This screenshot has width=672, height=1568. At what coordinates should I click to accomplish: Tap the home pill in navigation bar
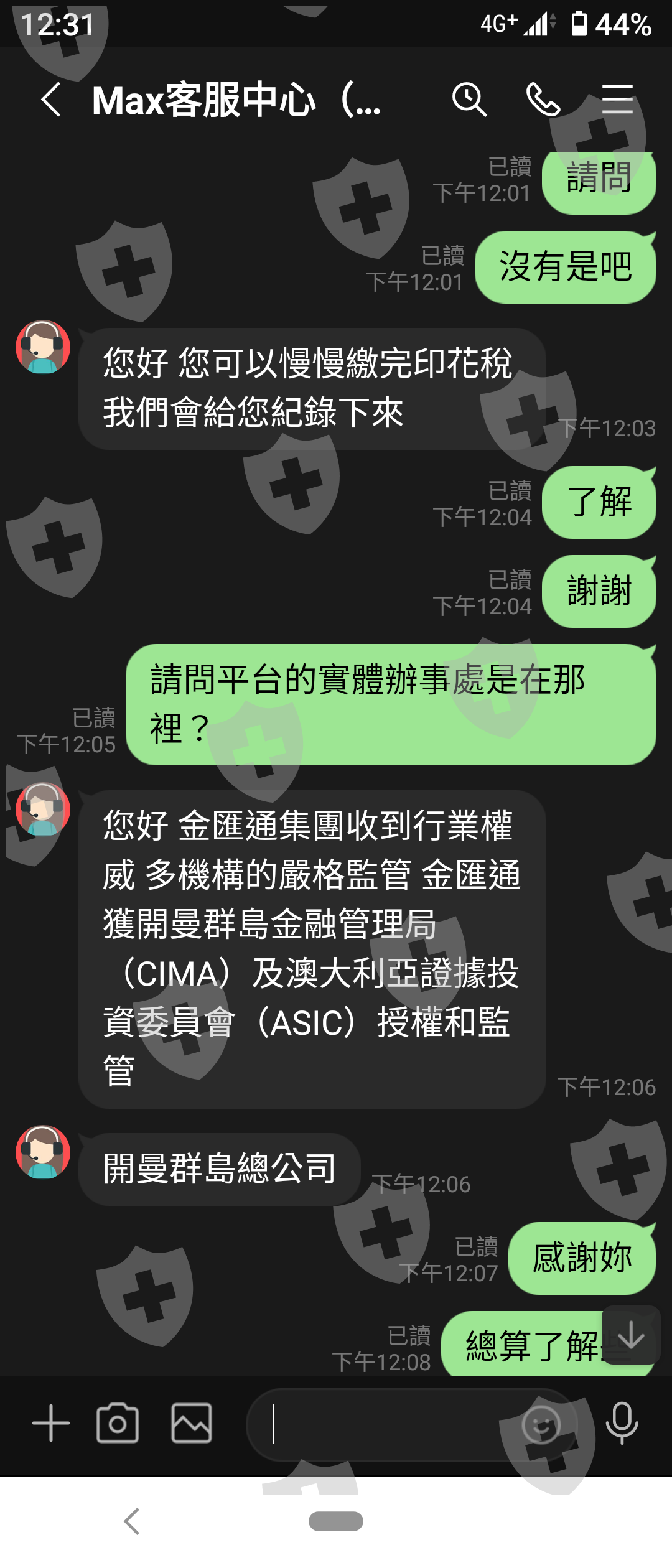tap(336, 1521)
